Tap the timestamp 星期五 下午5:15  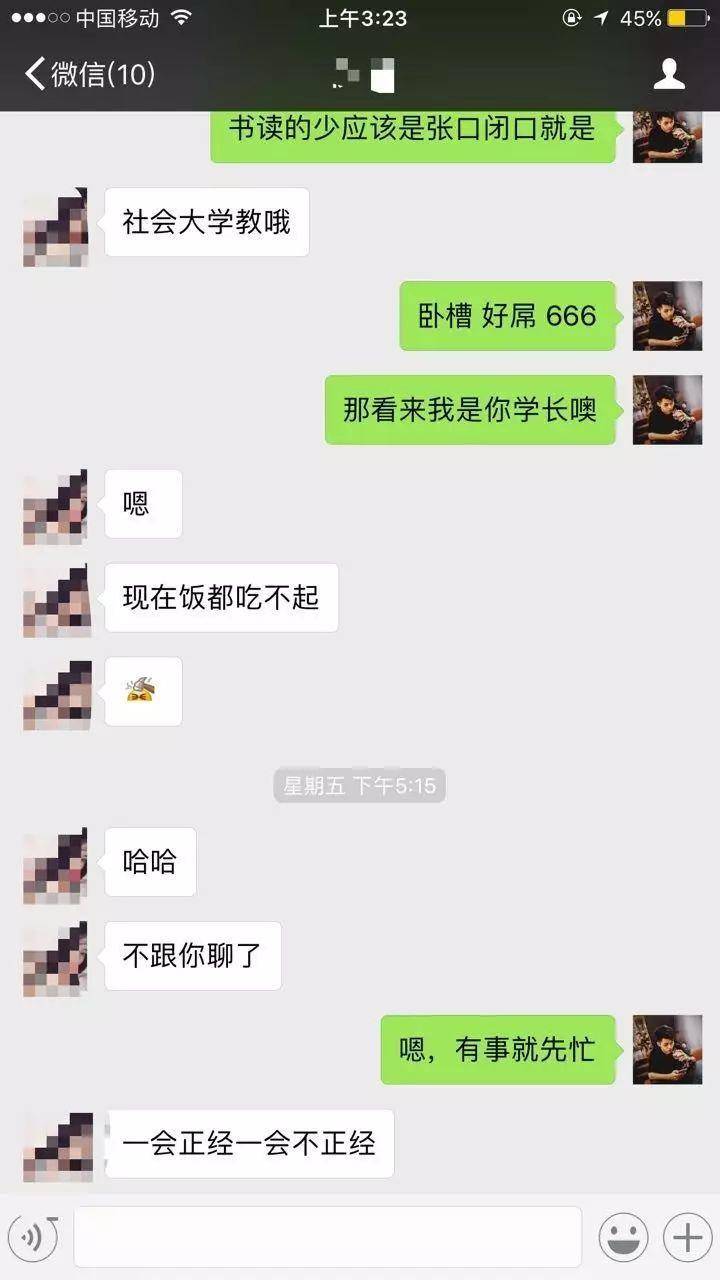(x=358, y=785)
